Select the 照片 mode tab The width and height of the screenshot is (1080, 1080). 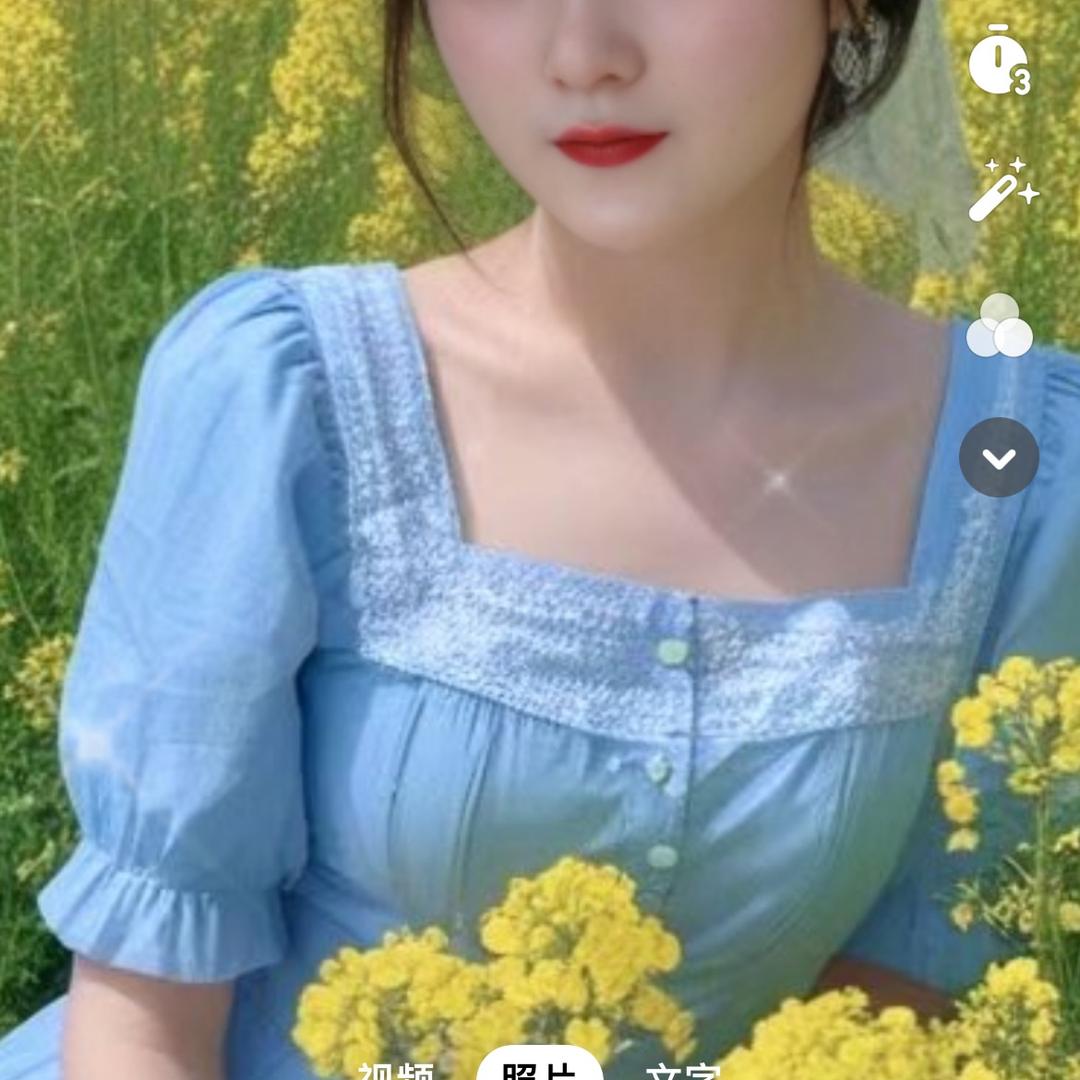point(540,1066)
